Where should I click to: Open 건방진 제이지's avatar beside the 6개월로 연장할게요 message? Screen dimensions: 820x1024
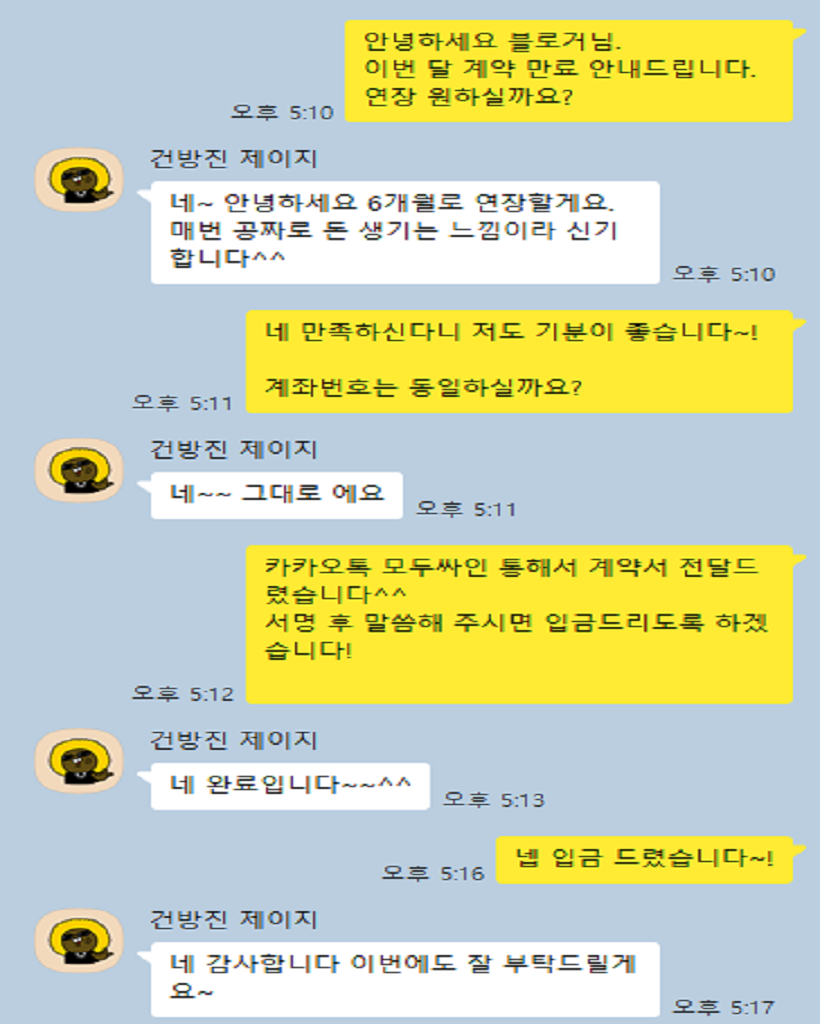tap(79, 180)
